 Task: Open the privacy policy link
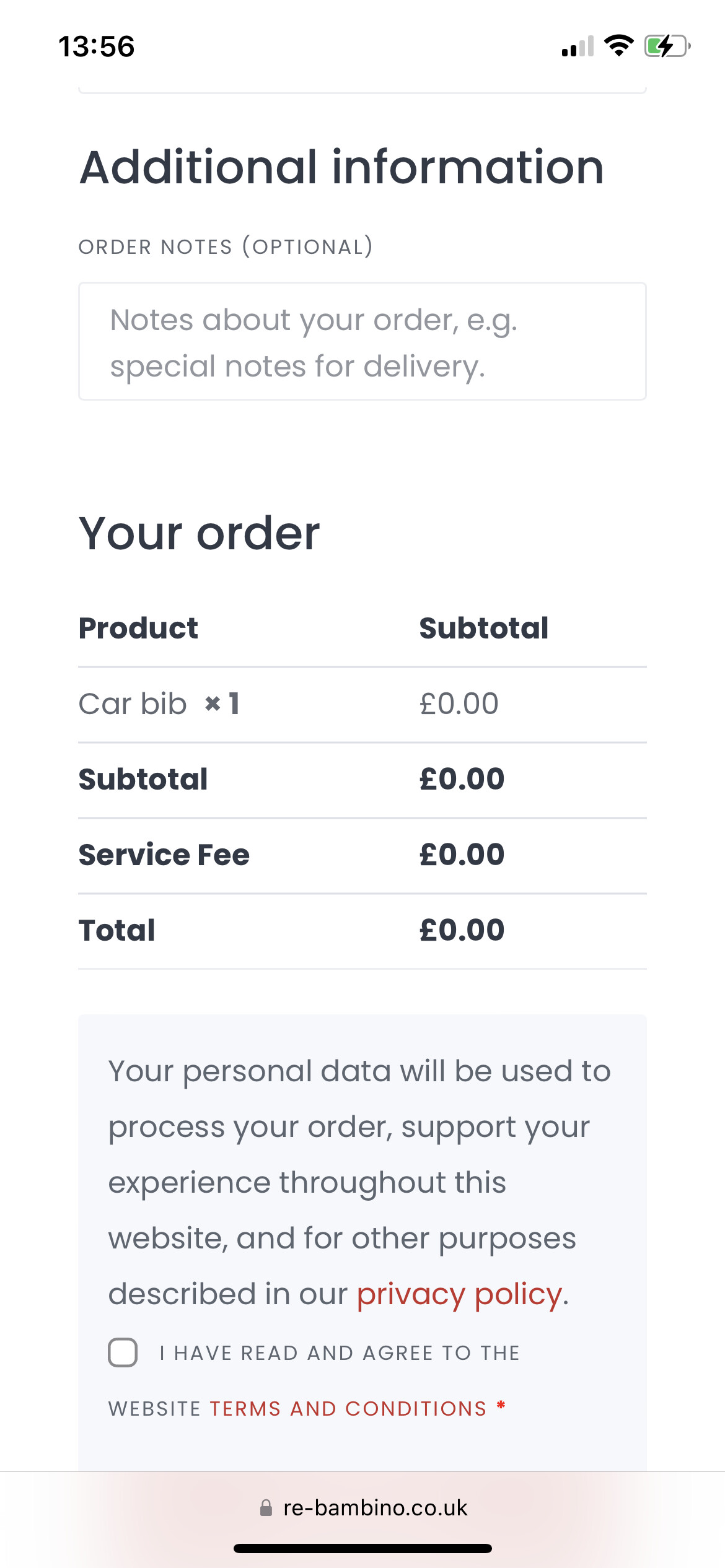pos(459,1294)
